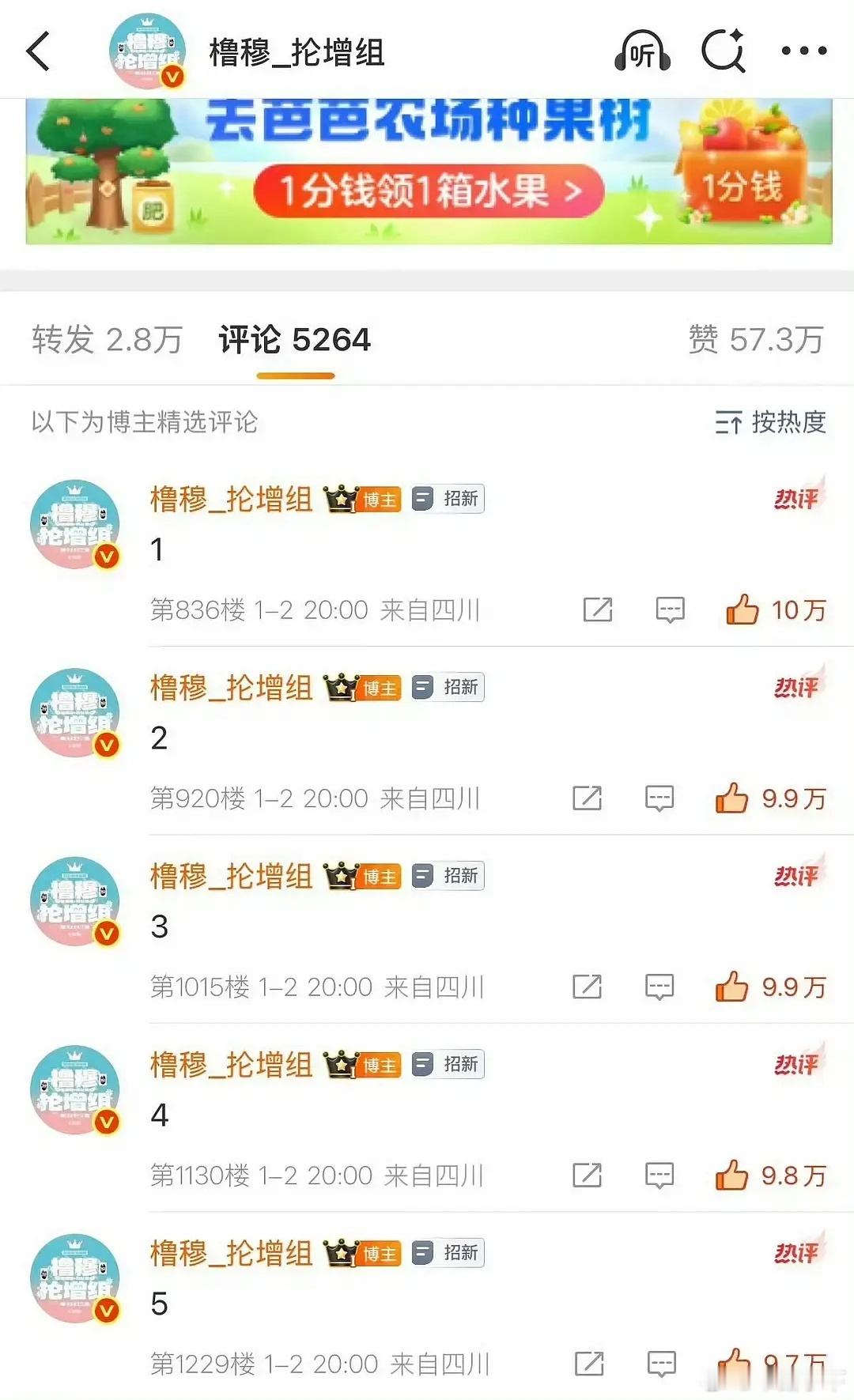Click the back arrow at top left
Screen dimensions: 854x1400
tap(40, 50)
